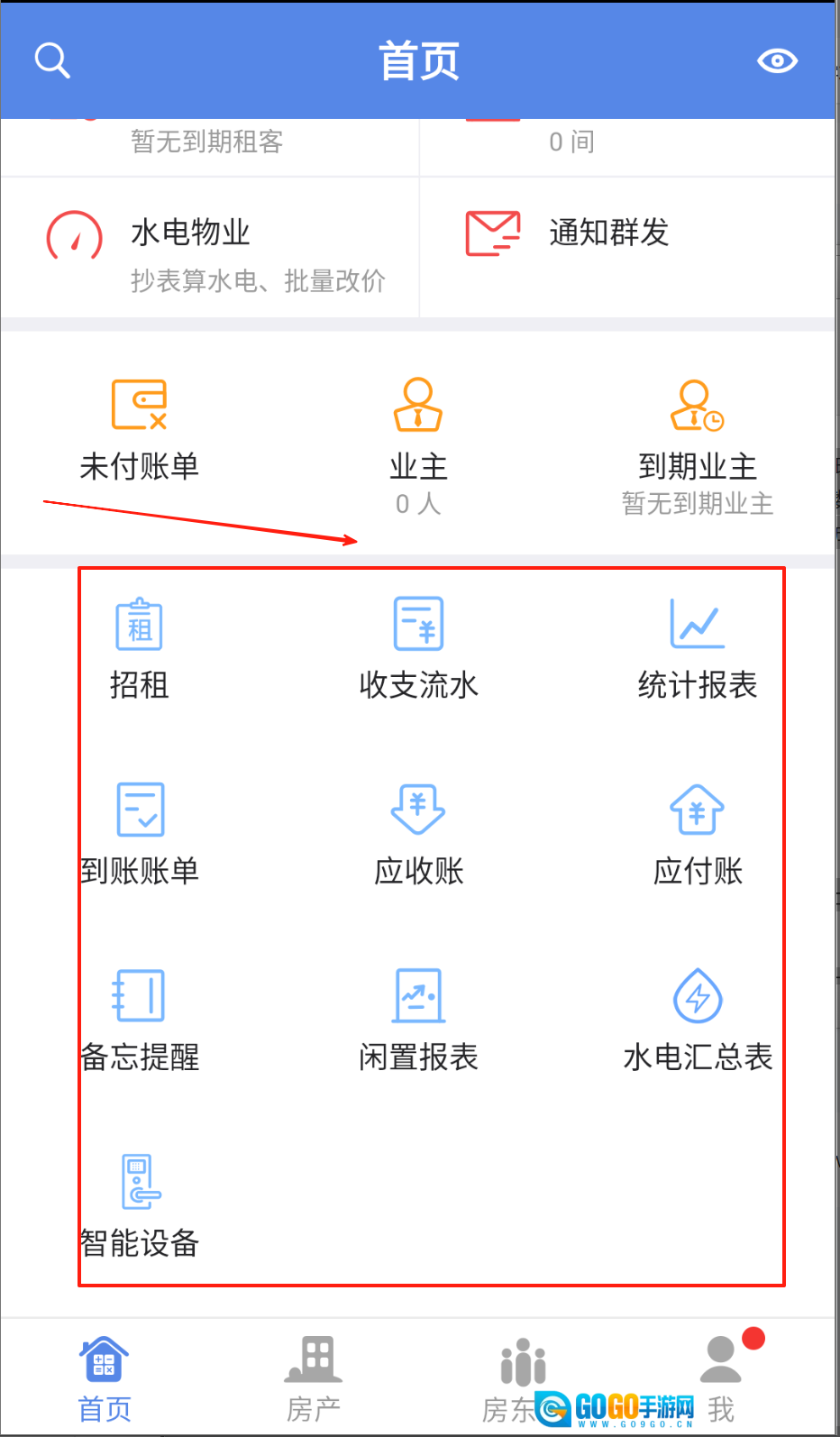Image resolution: width=840 pixels, height=1437 pixels.
Task: Open the 业主 owners section
Action: pyautogui.click(x=418, y=442)
